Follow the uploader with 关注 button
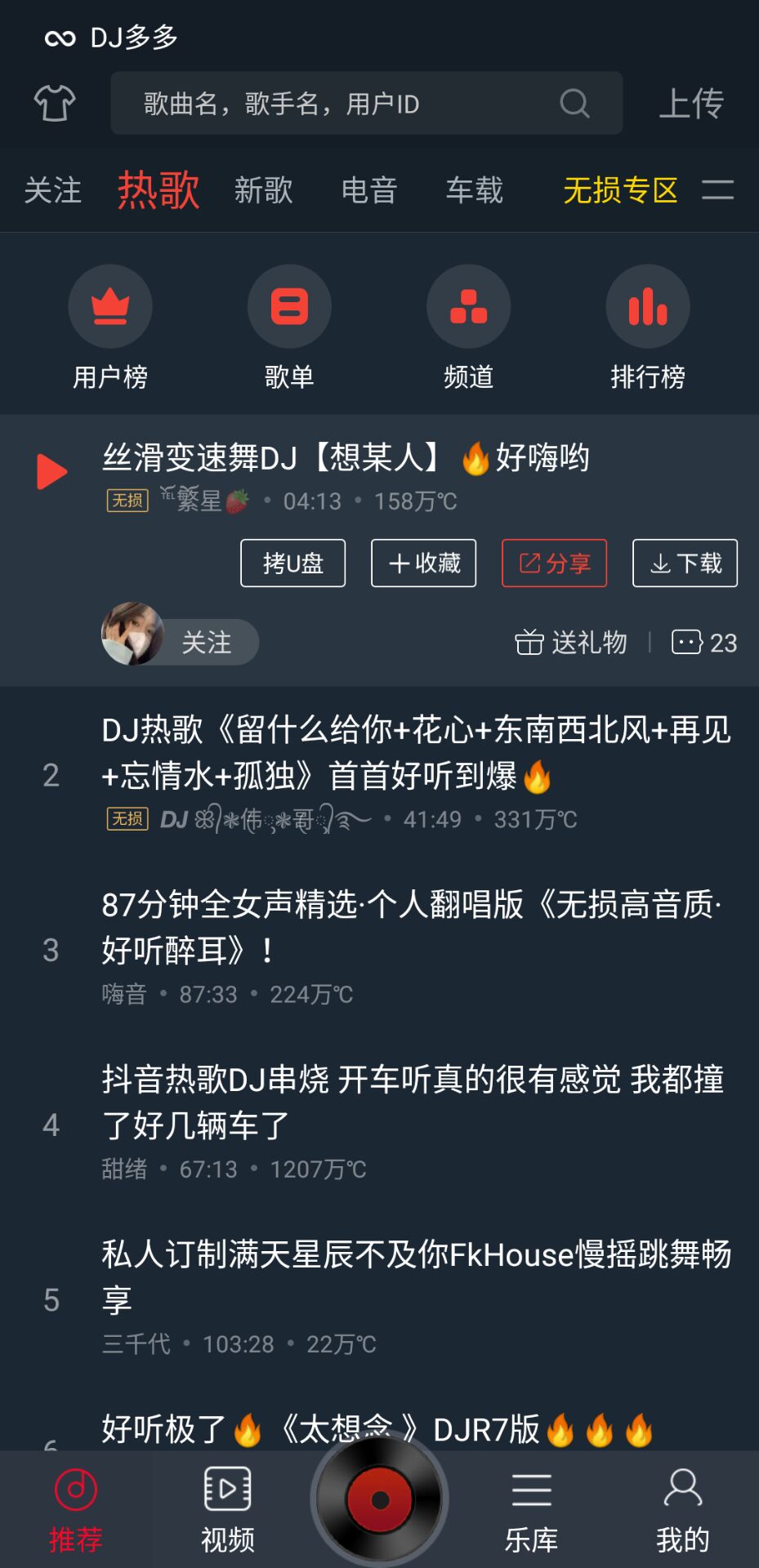Image resolution: width=759 pixels, height=1568 pixels. (x=206, y=643)
